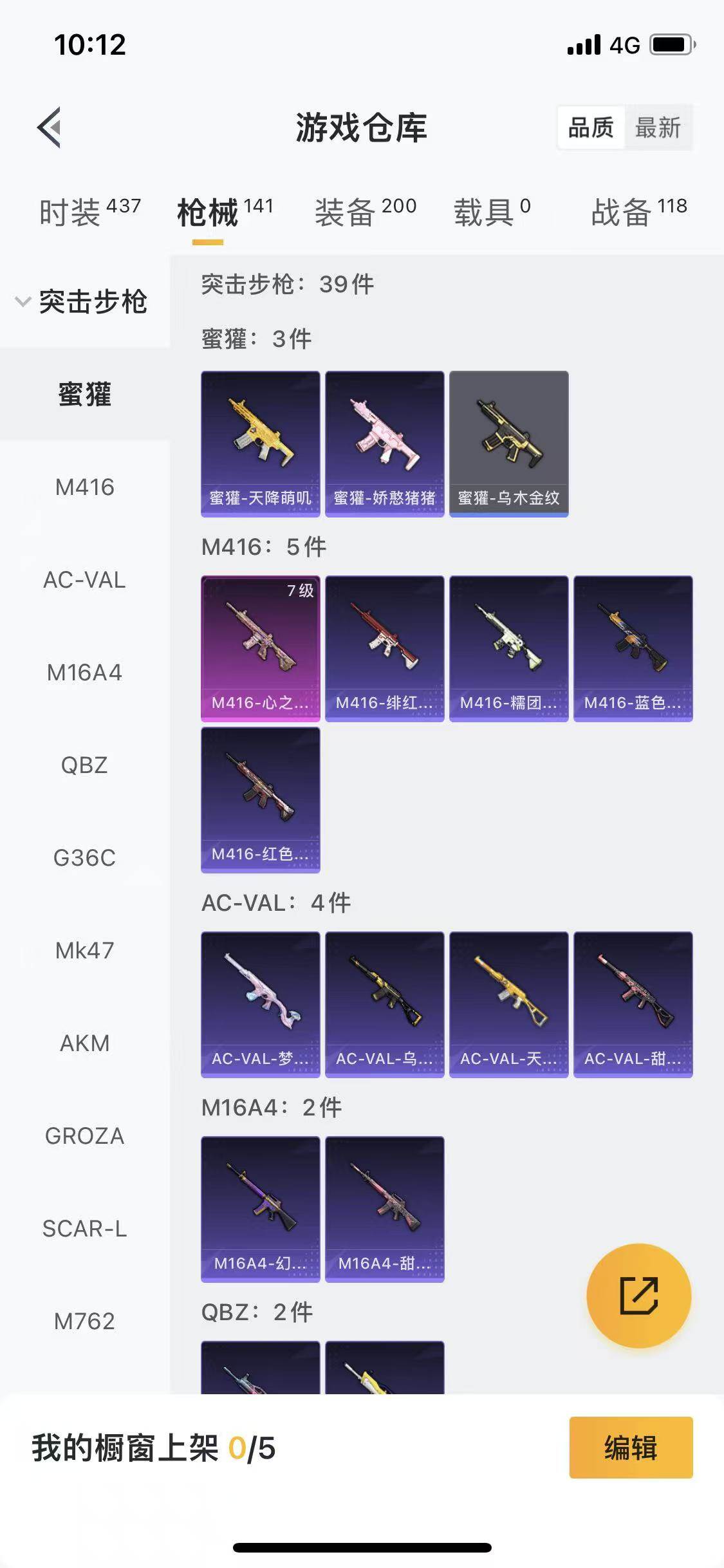Tap the orange share floating button

(638, 1295)
